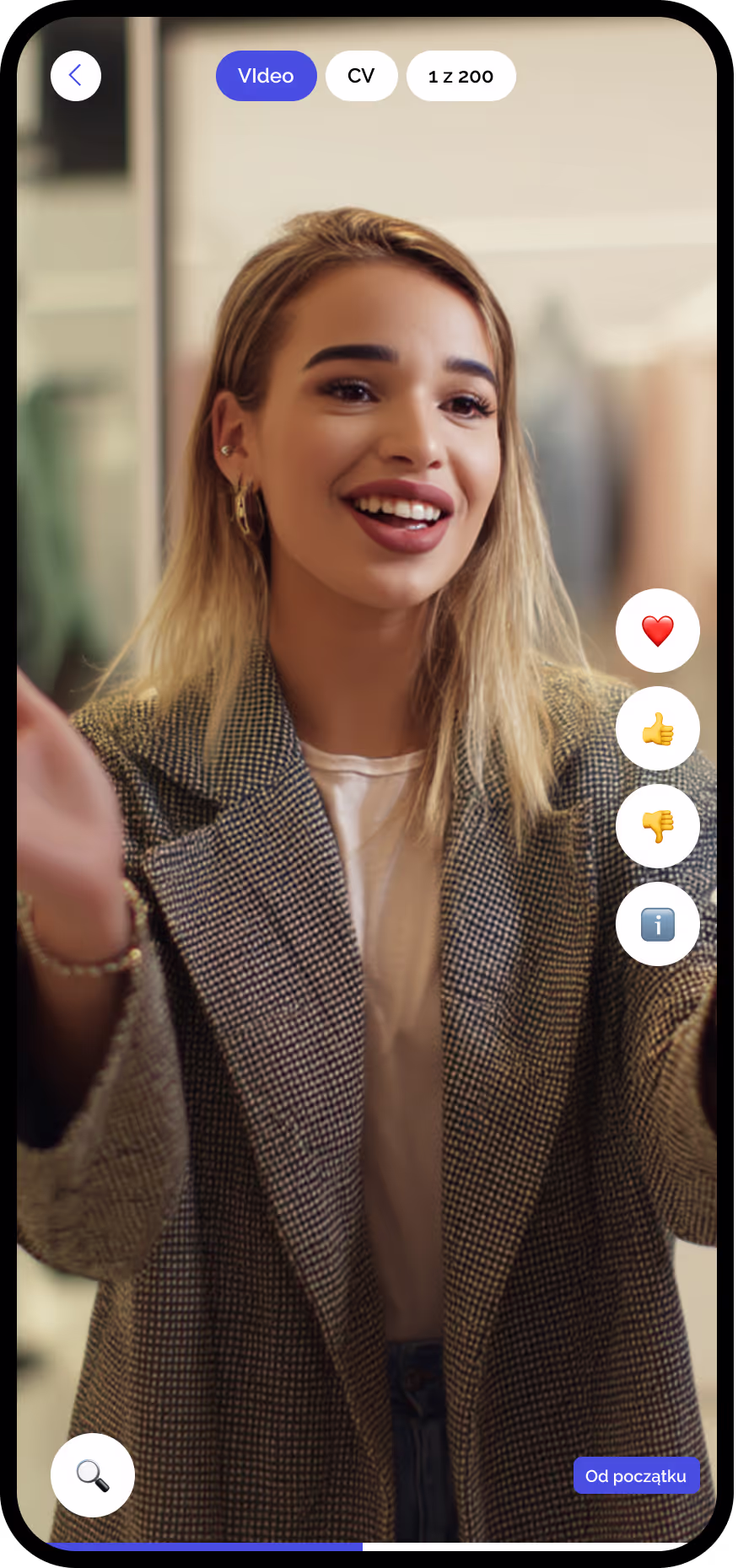Open the magnifying glass search

[x=93, y=1475]
